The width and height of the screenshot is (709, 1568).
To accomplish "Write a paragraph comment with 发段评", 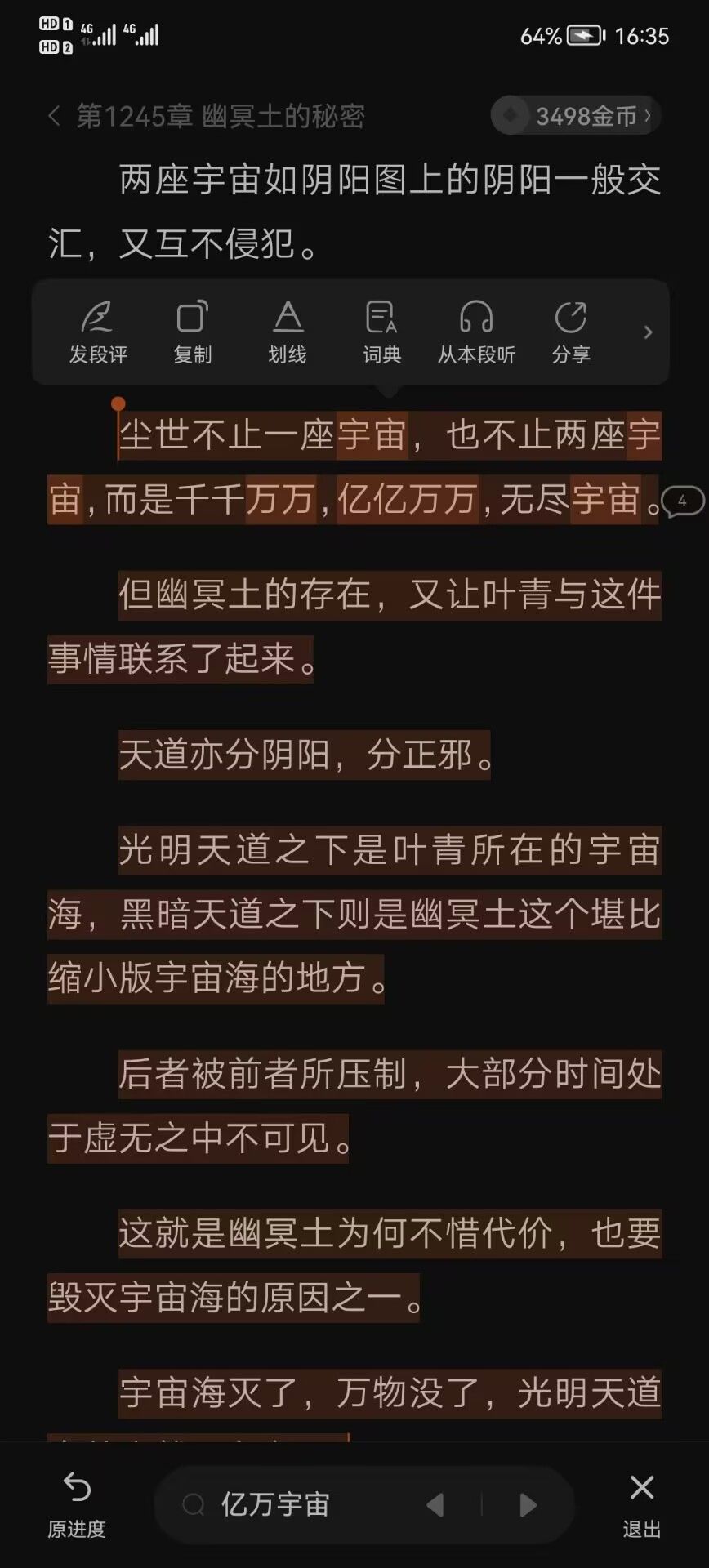I will click(98, 332).
